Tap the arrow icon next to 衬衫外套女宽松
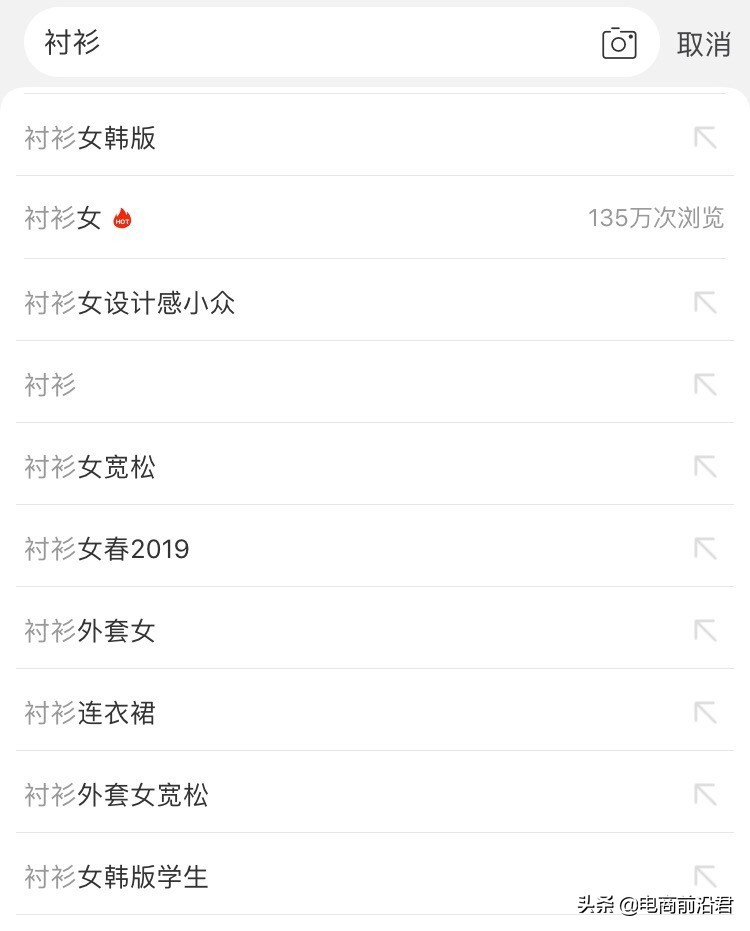This screenshot has height=931, width=750. [x=706, y=795]
